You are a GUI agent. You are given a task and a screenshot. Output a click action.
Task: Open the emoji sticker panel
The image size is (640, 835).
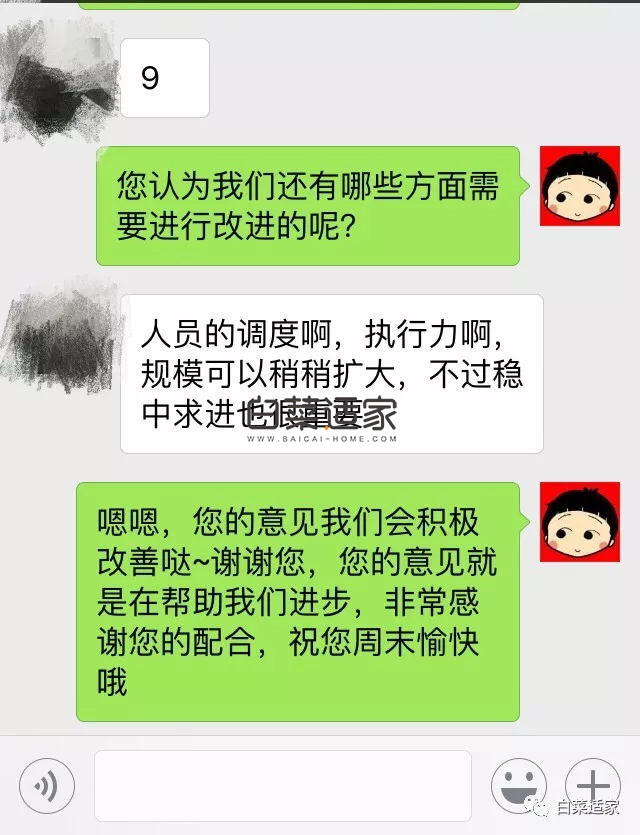click(x=518, y=786)
